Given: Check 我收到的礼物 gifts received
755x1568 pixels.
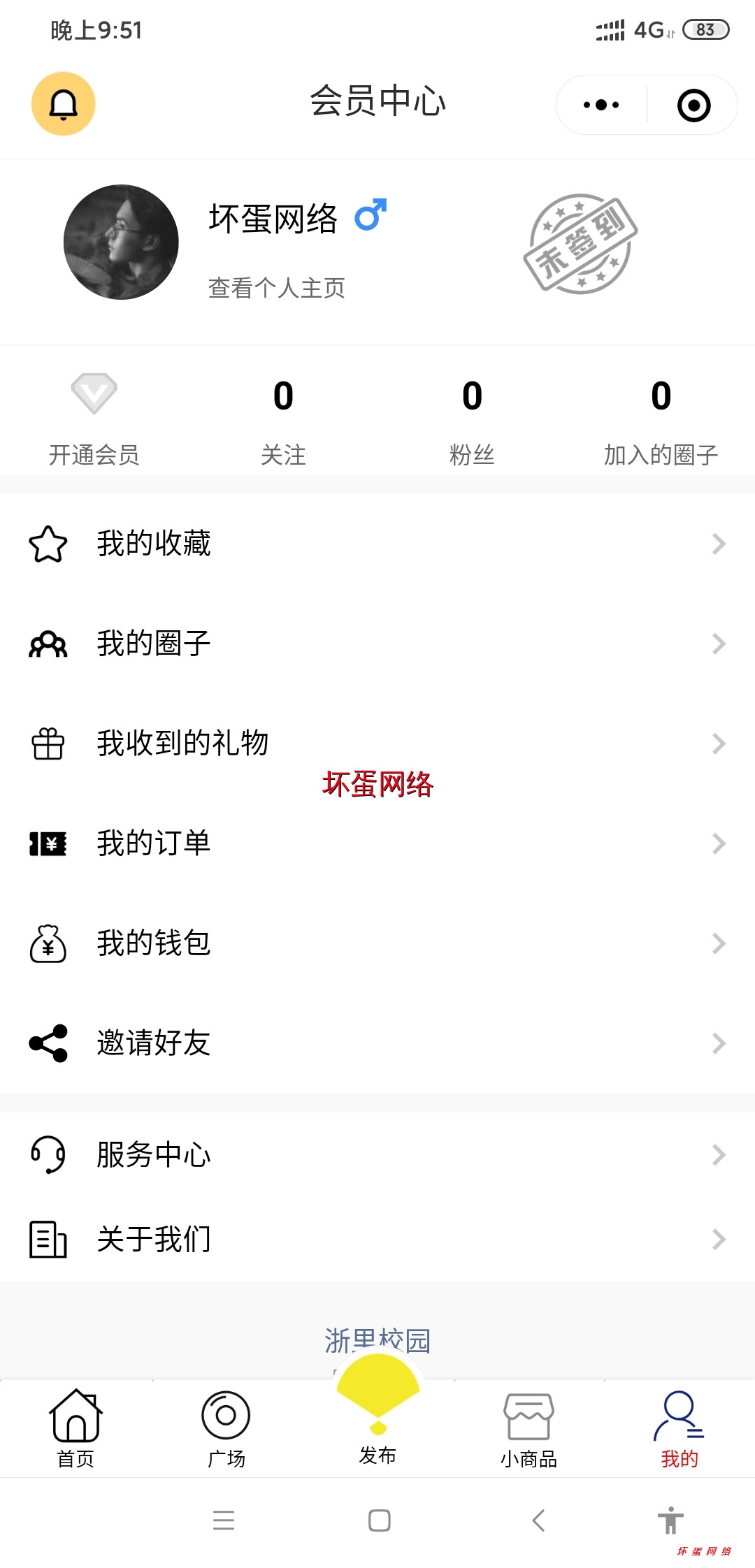Looking at the screenshot, I should pyautogui.click(x=377, y=743).
